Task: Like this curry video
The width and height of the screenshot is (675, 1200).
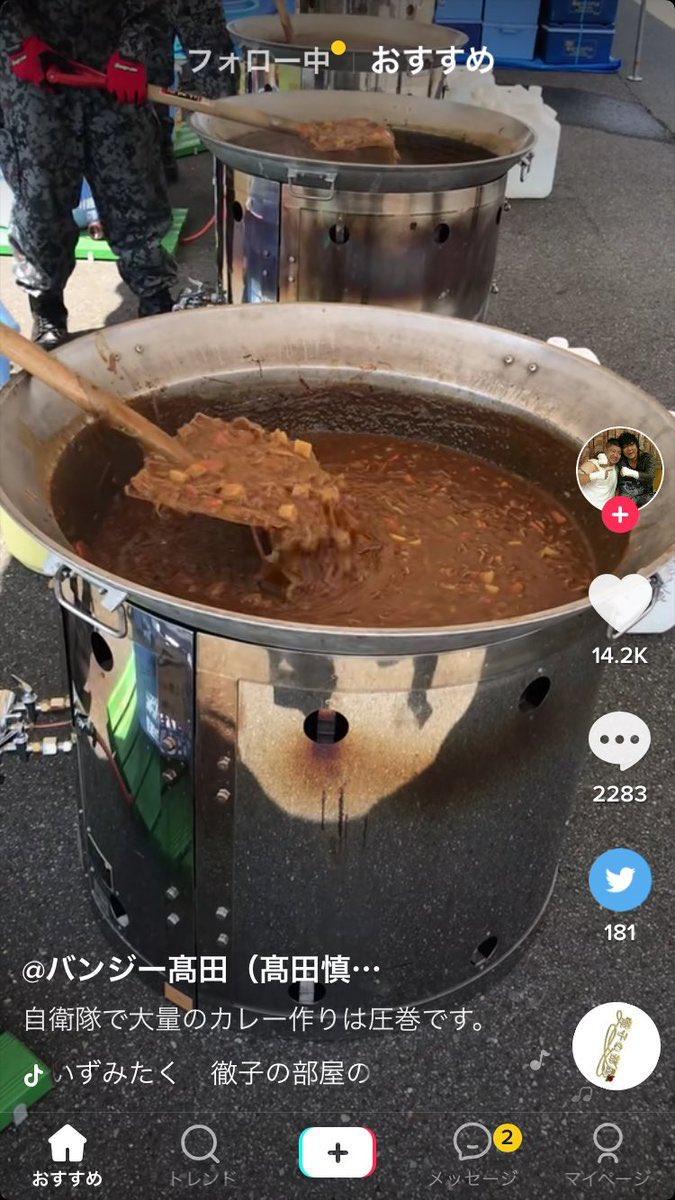Action: (620, 605)
